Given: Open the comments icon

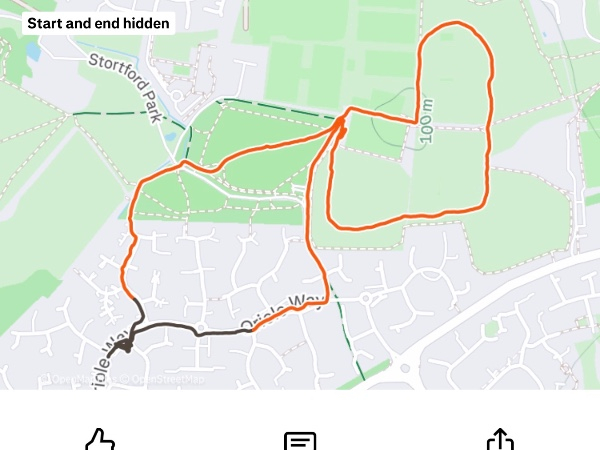Looking at the screenshot, I should [300, 441].
